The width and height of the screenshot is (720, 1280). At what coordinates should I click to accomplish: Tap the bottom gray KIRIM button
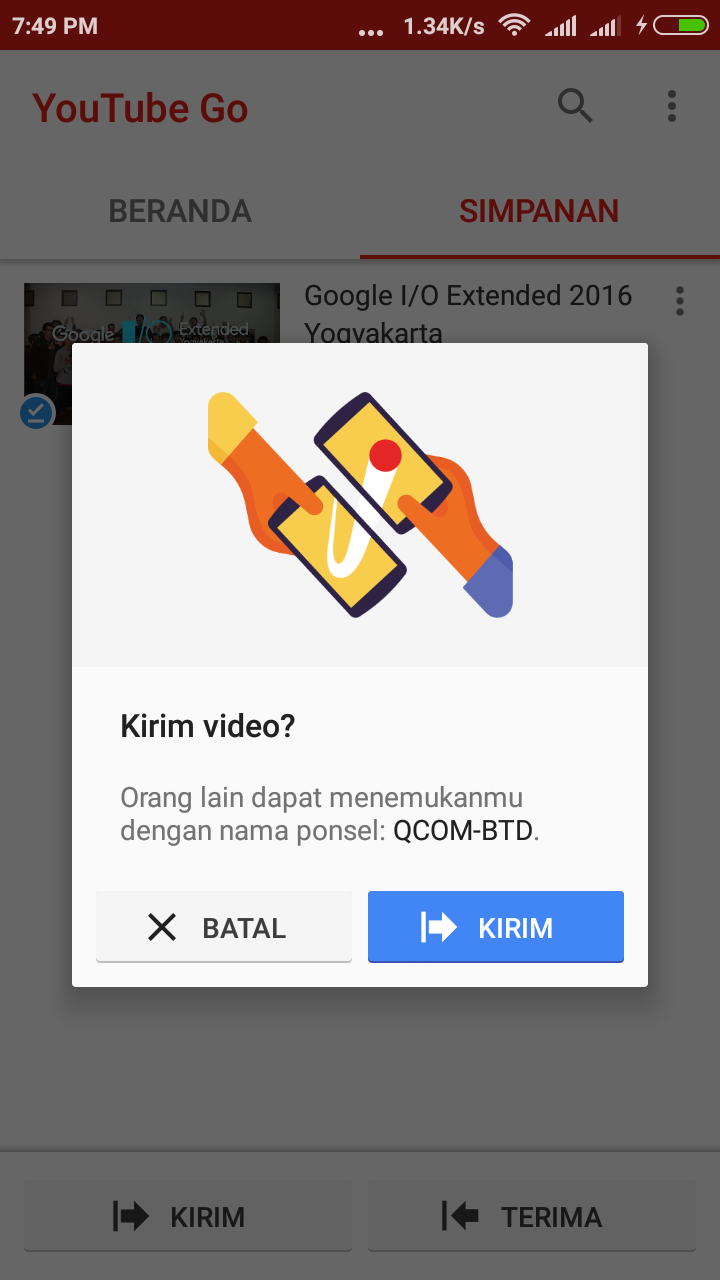click(188, 1216)
